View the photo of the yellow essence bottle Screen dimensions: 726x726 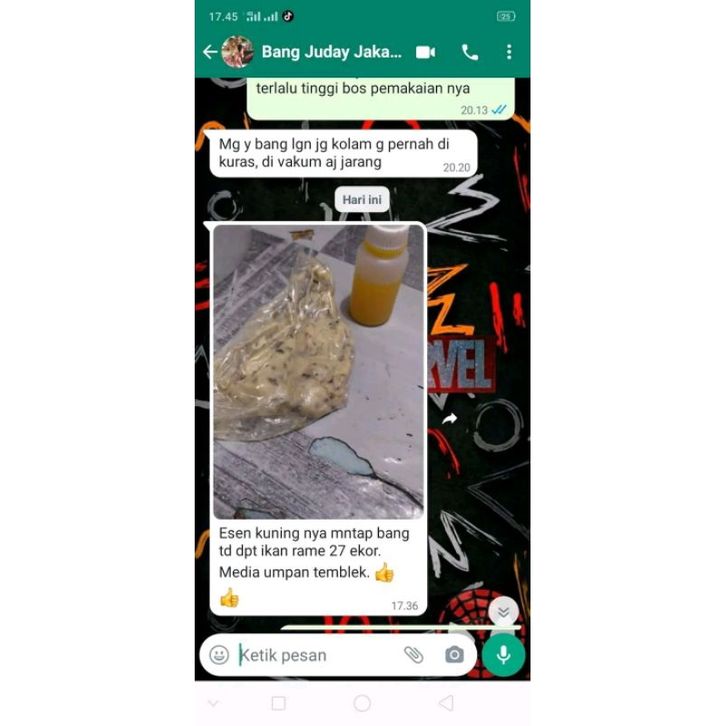tap(319, 371)
